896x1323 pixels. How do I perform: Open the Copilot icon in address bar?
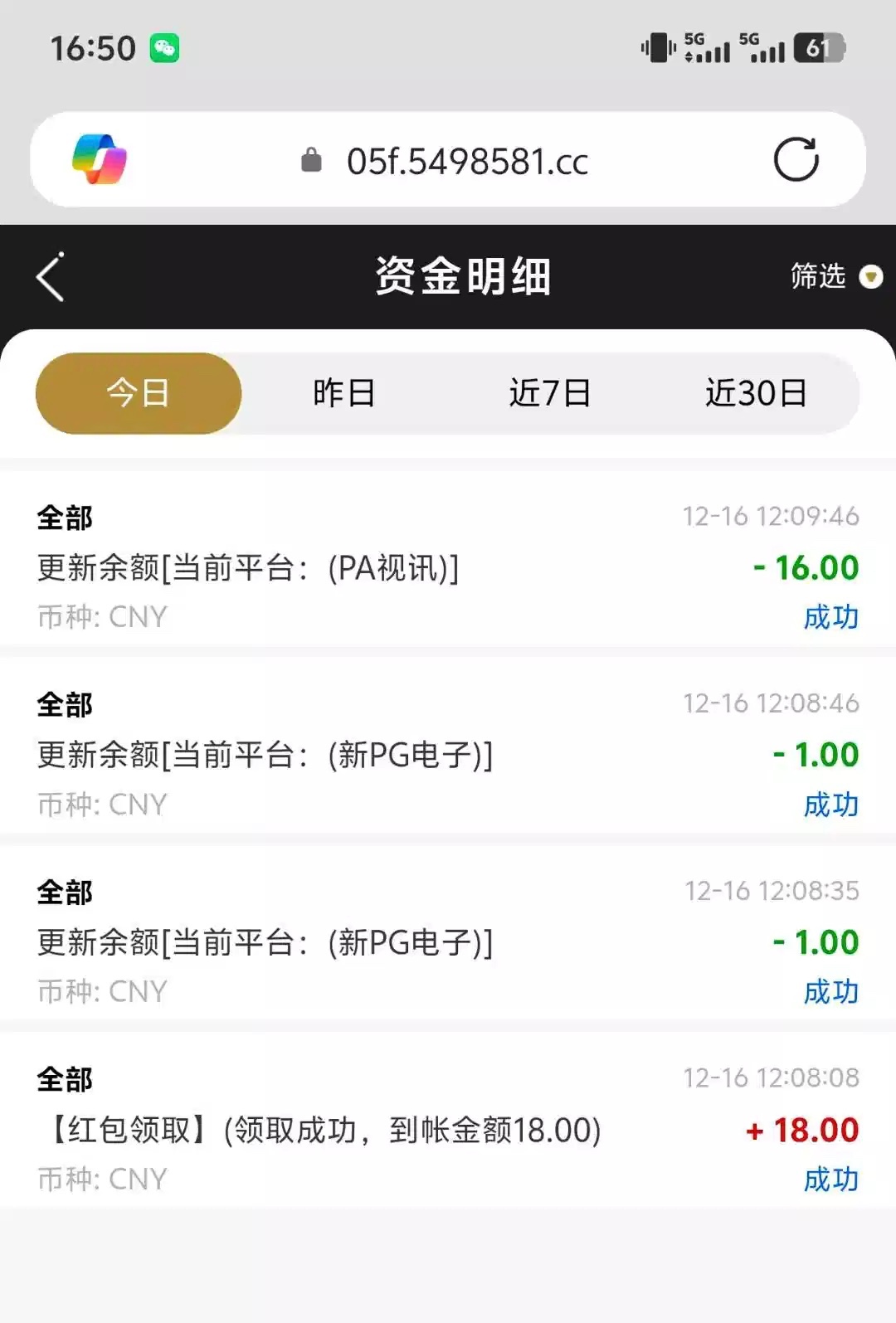click(x=100, y=159)
